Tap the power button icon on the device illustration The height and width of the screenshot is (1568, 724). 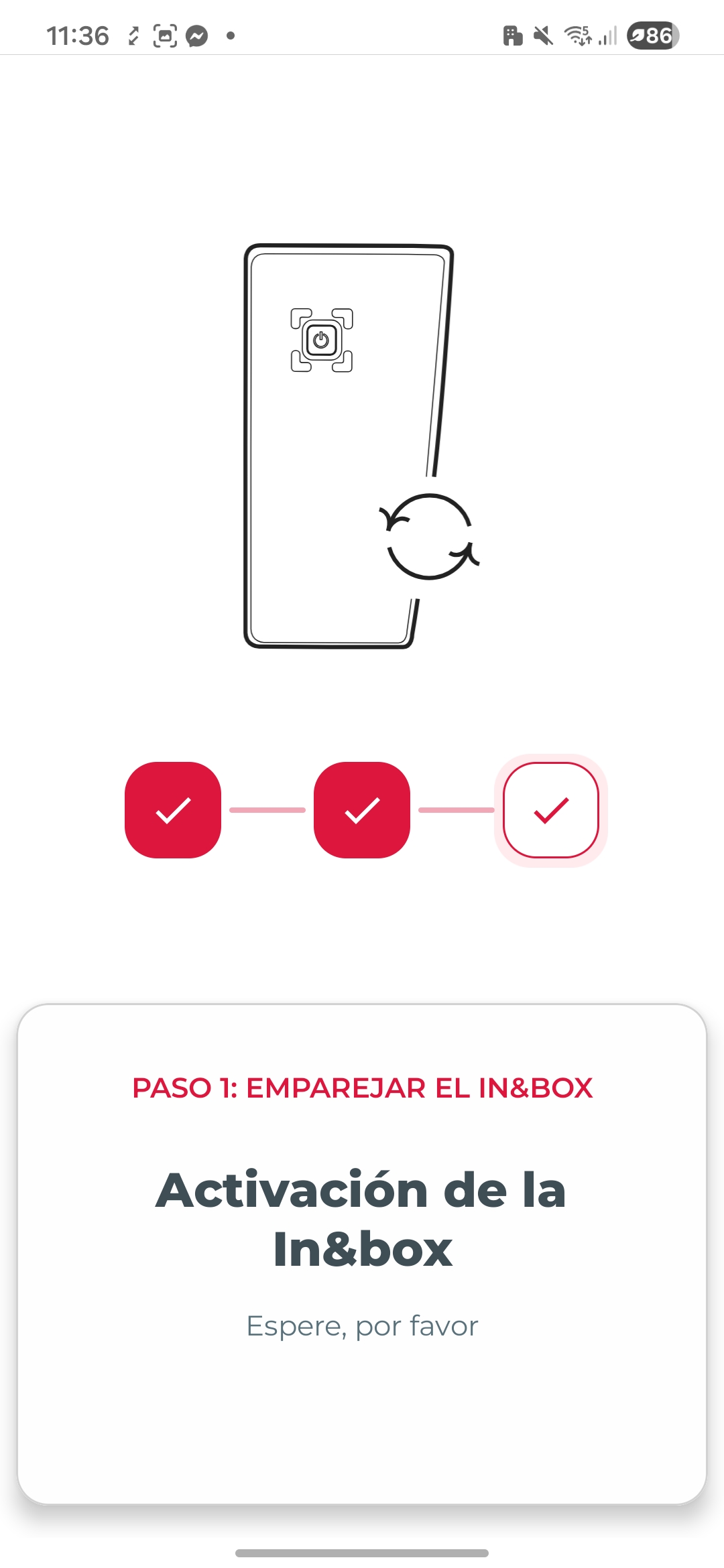pyautogui.click(x=320, y=340)
